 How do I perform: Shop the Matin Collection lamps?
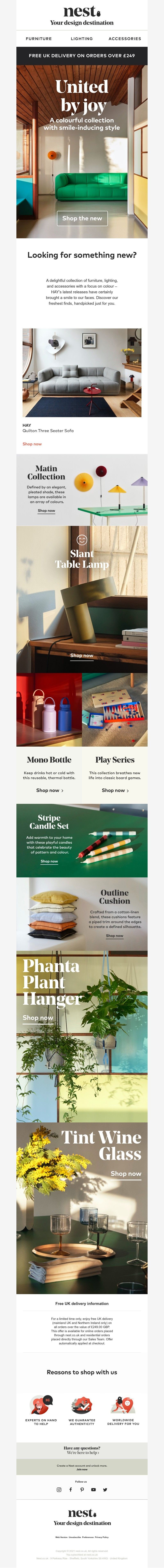(46, 511)
